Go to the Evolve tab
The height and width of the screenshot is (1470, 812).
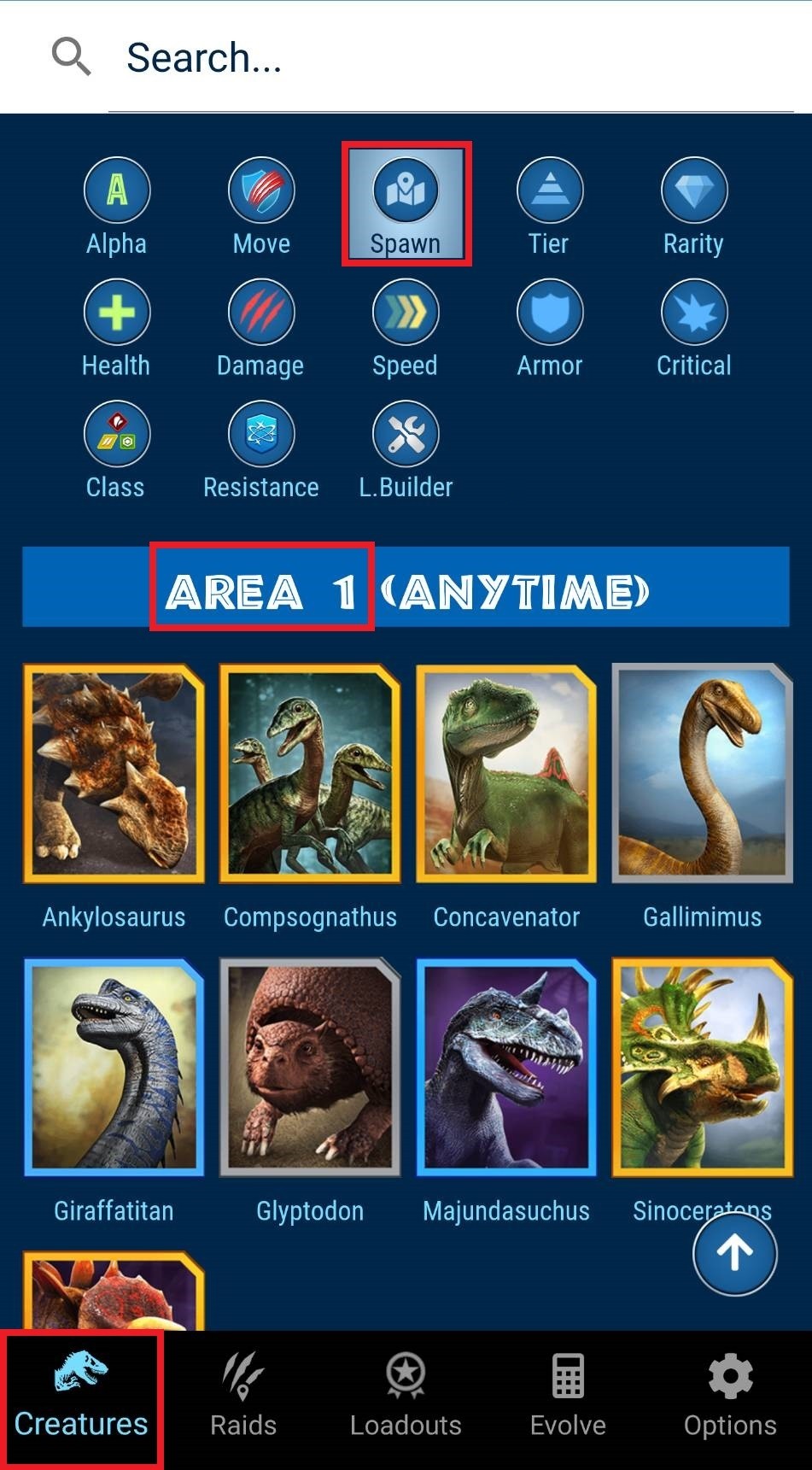568,1398
